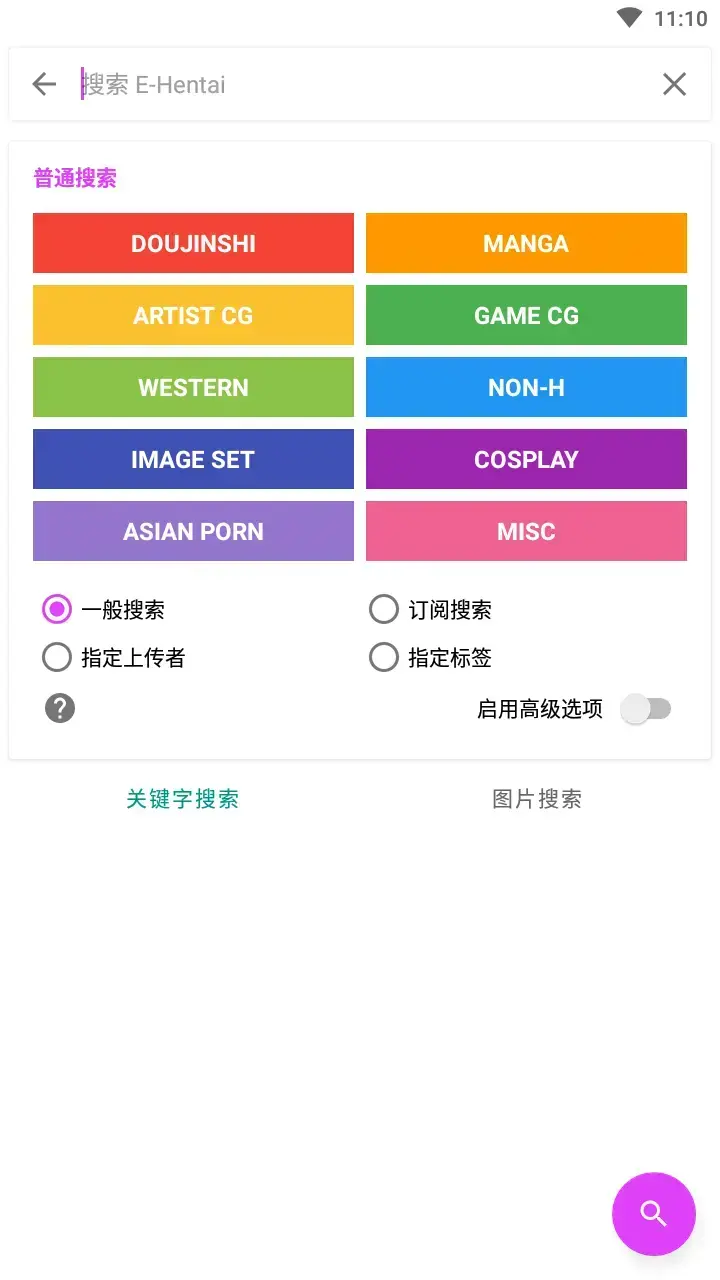
Task: Select the 一般搜索 radio option
Action: 57,609
